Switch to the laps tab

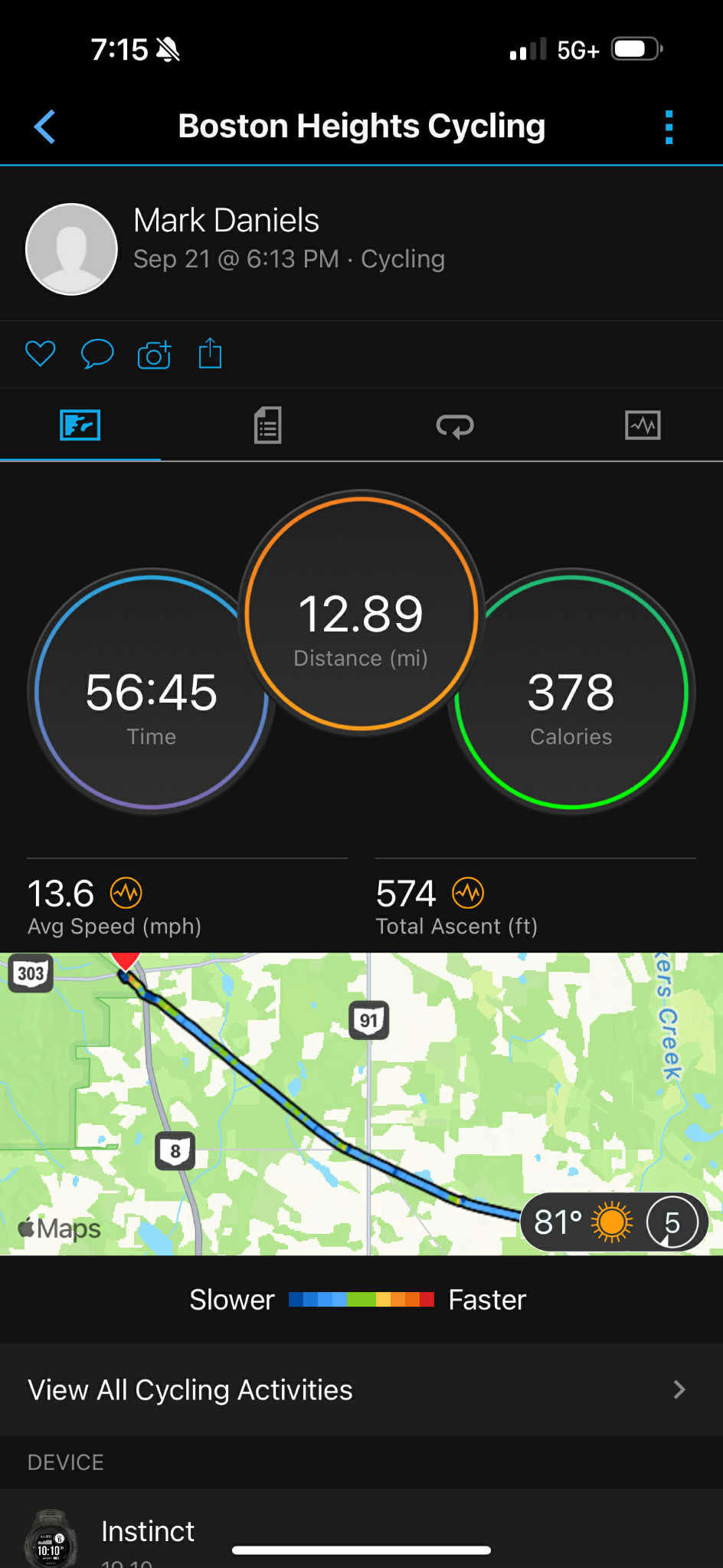455,425
